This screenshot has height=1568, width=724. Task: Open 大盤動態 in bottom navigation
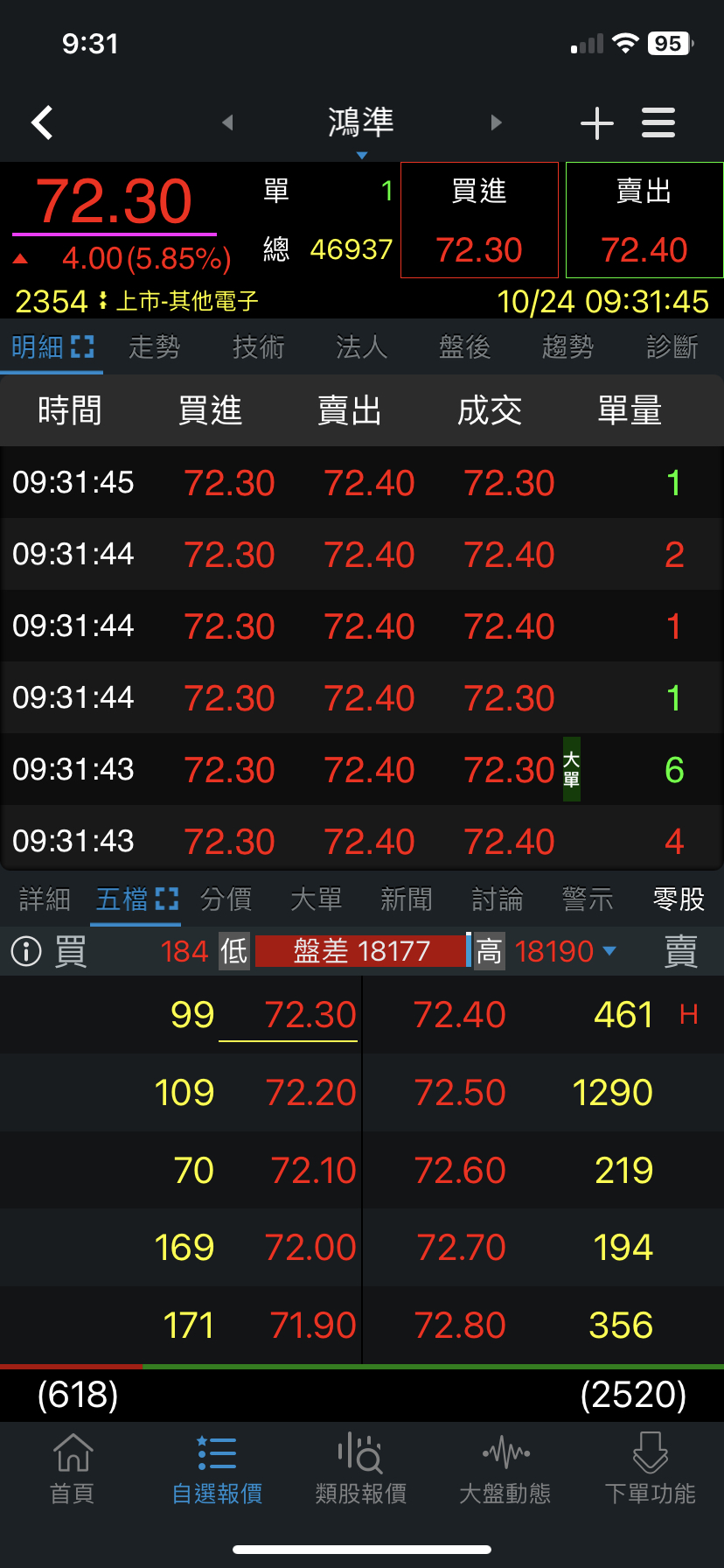coord(505,1468)
